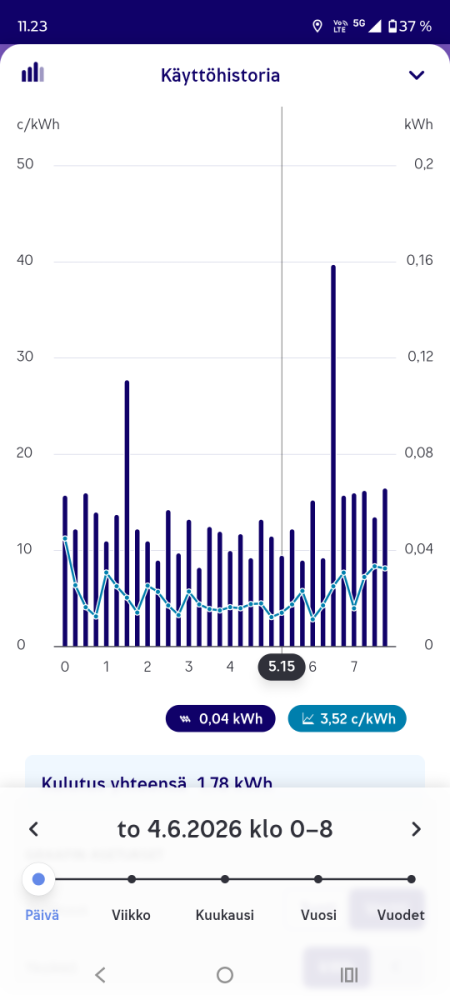Image resolution: width=450 pixels, height=1000 pixels.
Task: Toggle the 3,52 c/kWh price chip
Action: pyautogui.click(x=347, y=719)
